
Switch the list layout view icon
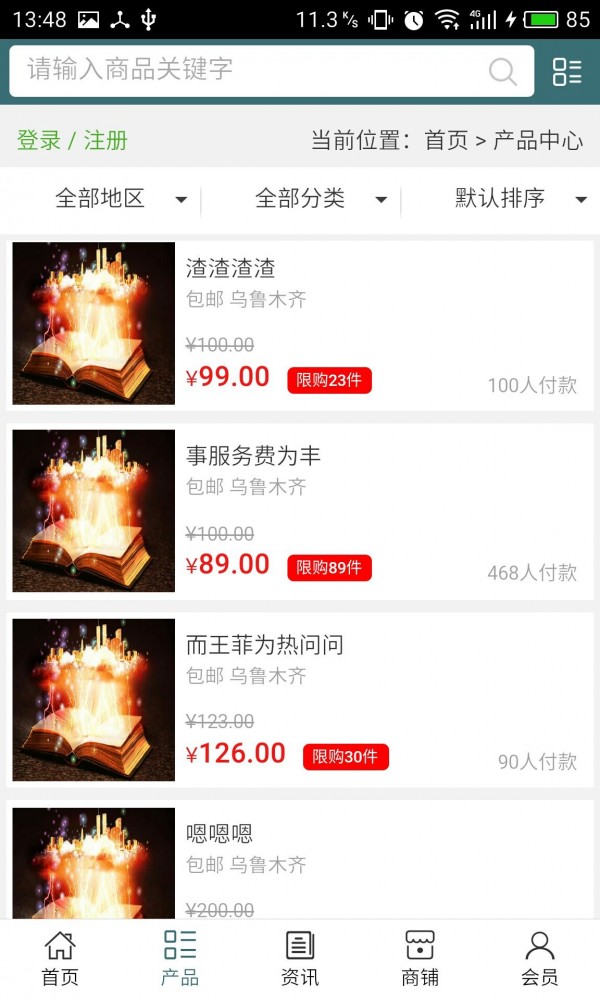pos(567,71)
